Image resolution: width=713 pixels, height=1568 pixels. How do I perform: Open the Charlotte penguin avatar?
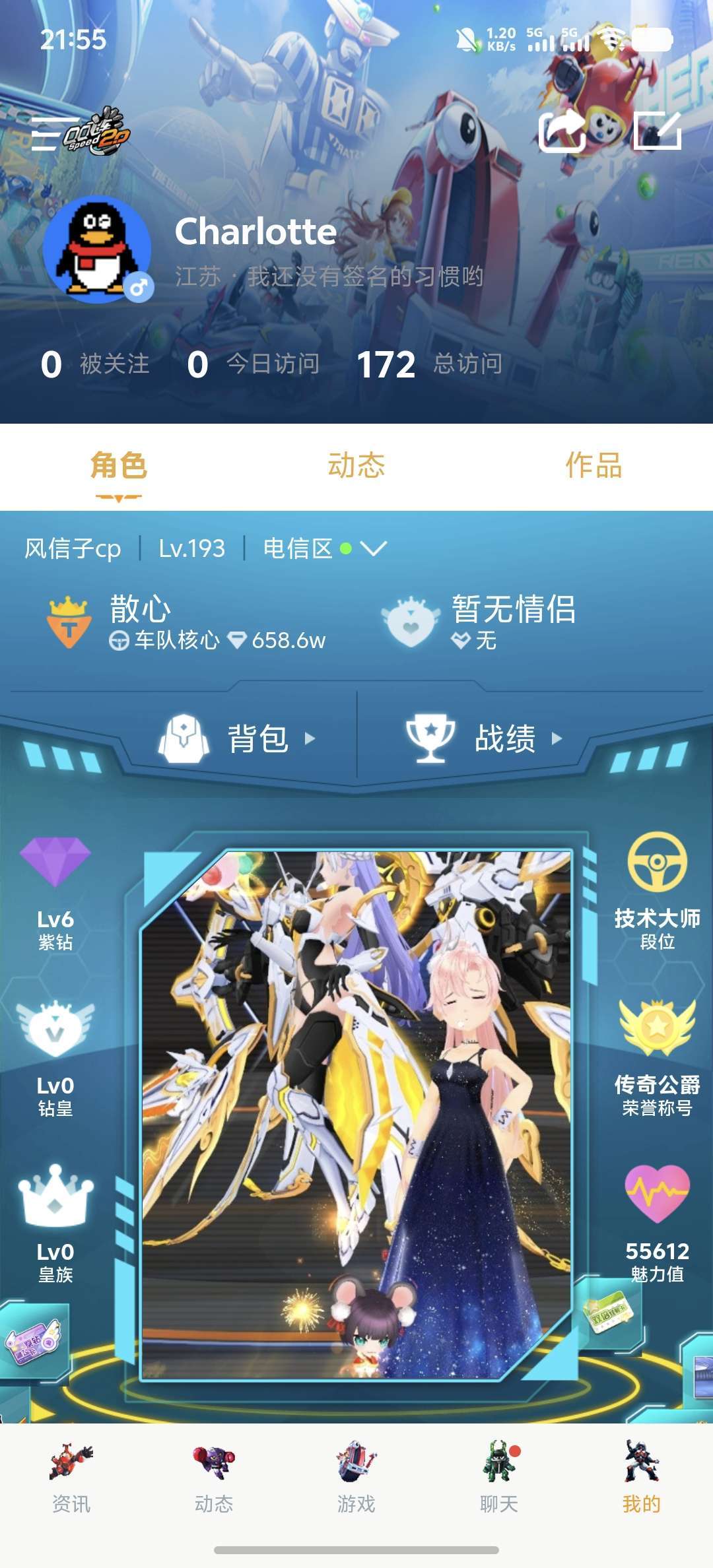click(x=97, y=249)
